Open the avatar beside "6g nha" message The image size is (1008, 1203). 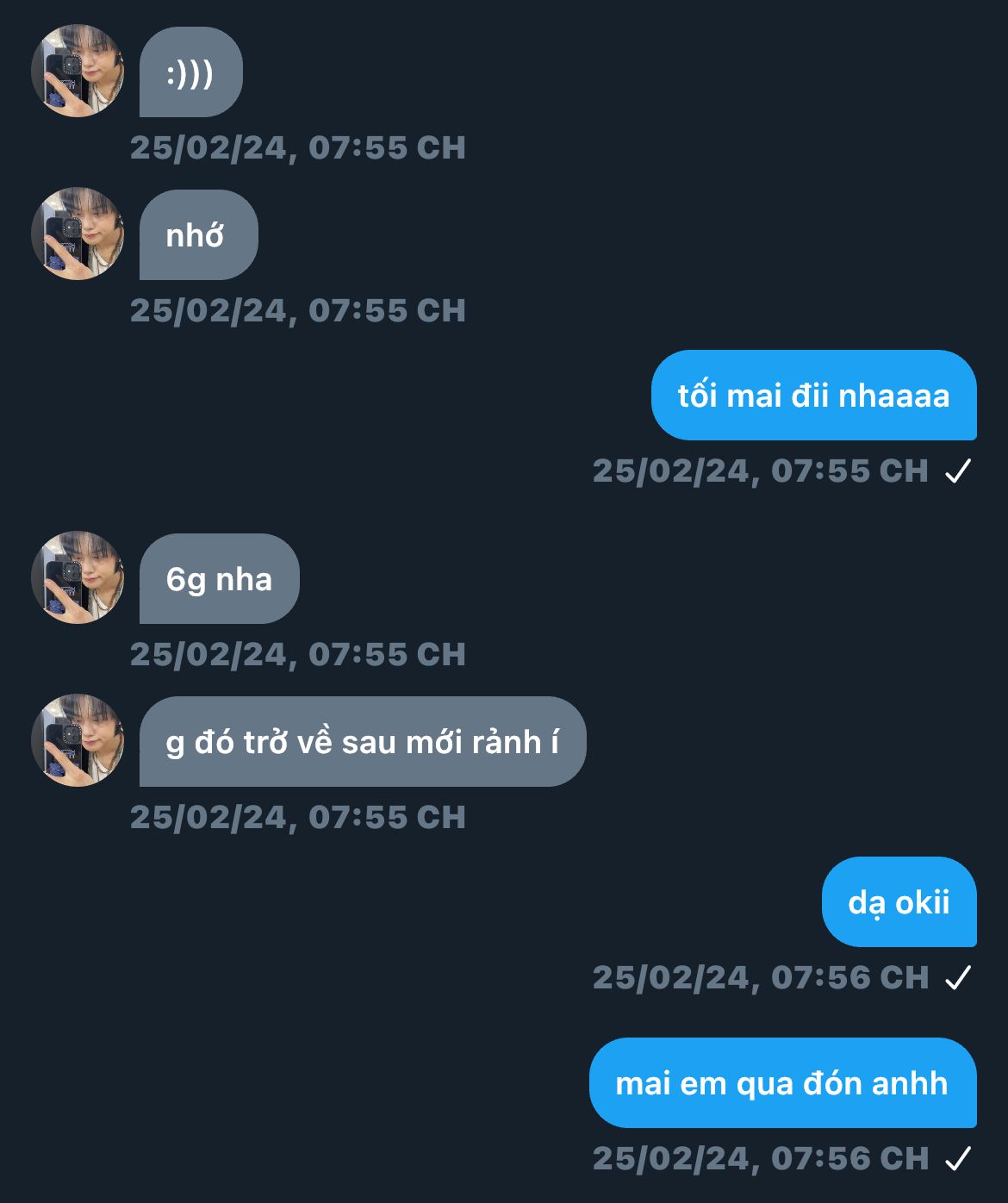pos(78,577)
